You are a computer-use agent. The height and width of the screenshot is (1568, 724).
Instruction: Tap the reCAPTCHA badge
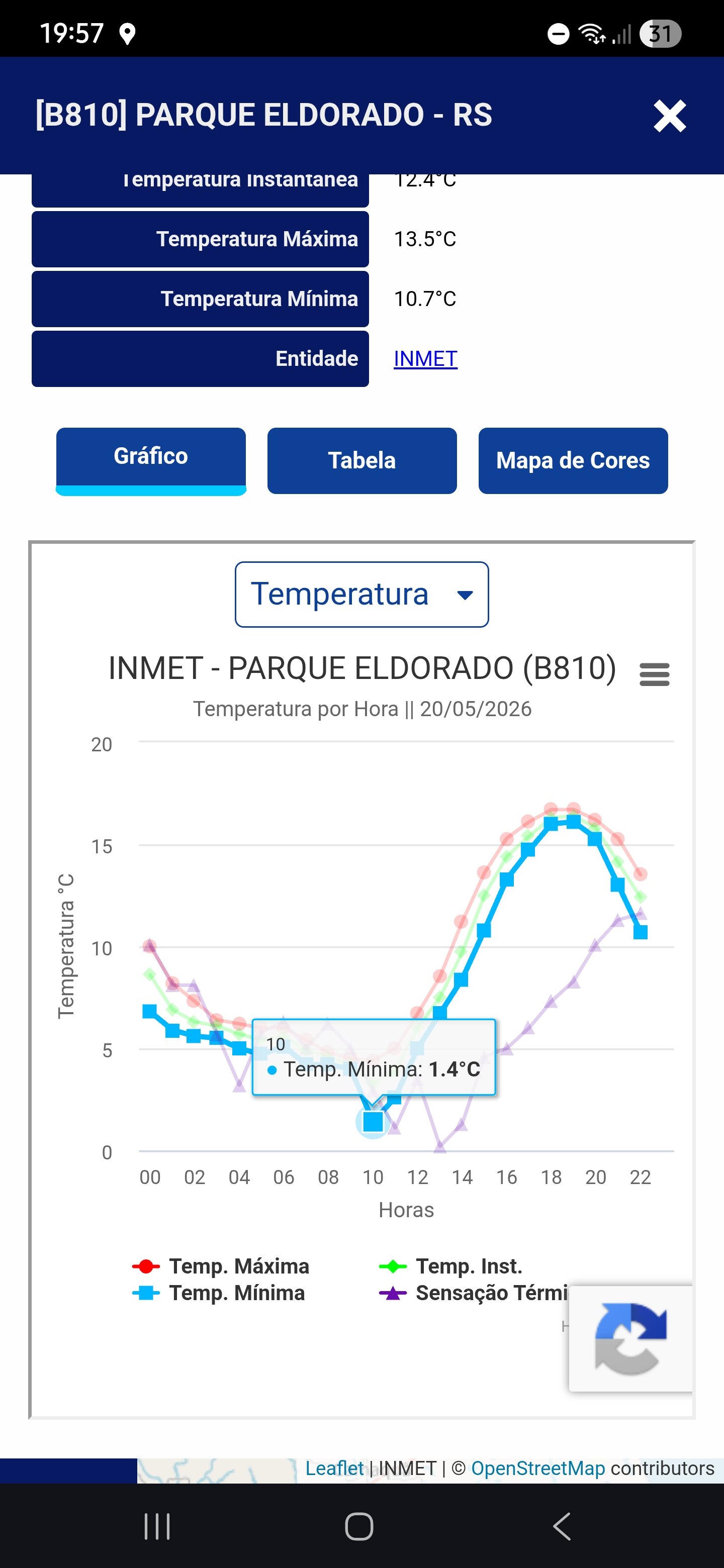(631, 1338)
